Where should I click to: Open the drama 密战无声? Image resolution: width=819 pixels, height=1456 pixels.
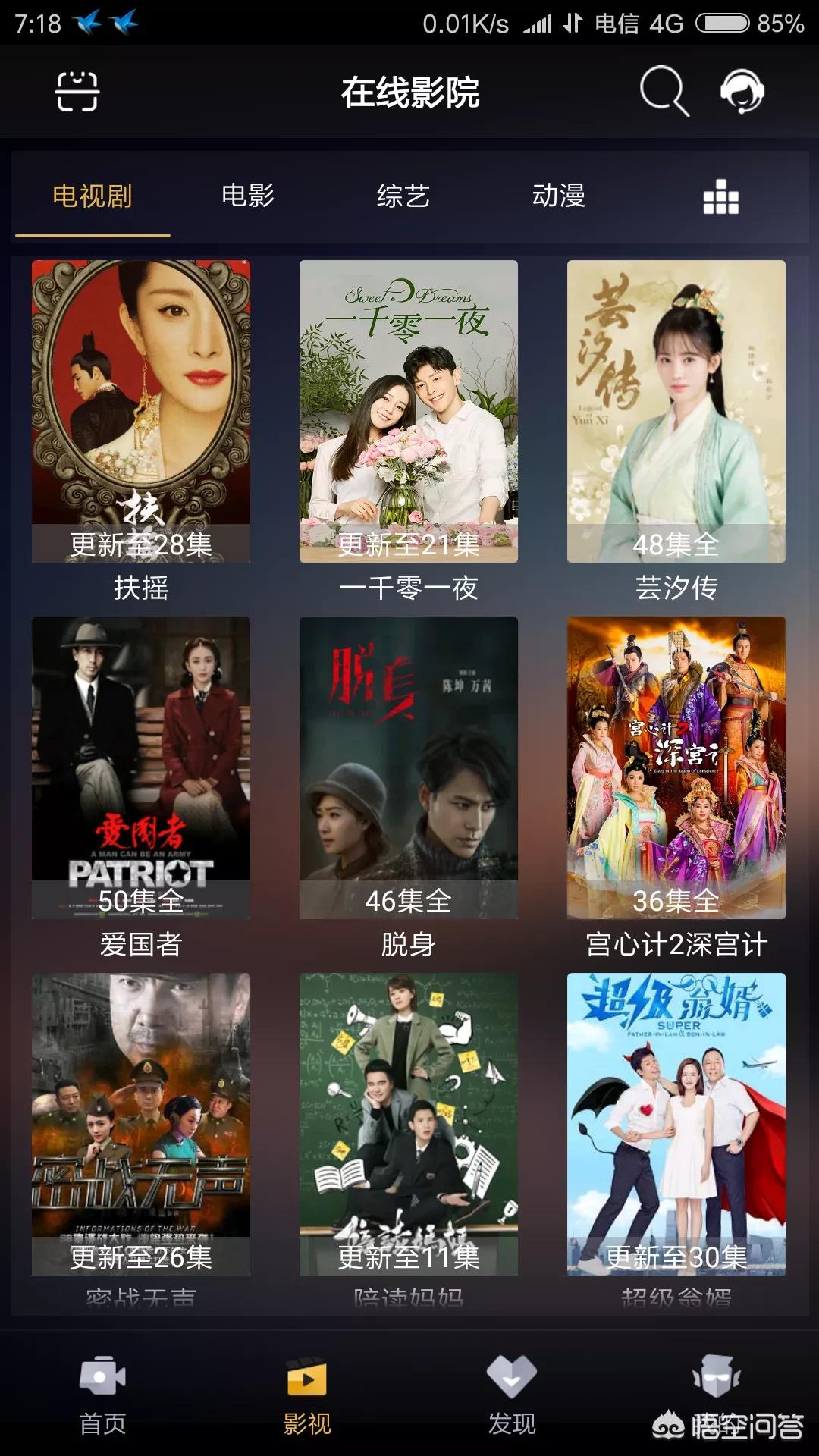click(x=141, y=1124)
